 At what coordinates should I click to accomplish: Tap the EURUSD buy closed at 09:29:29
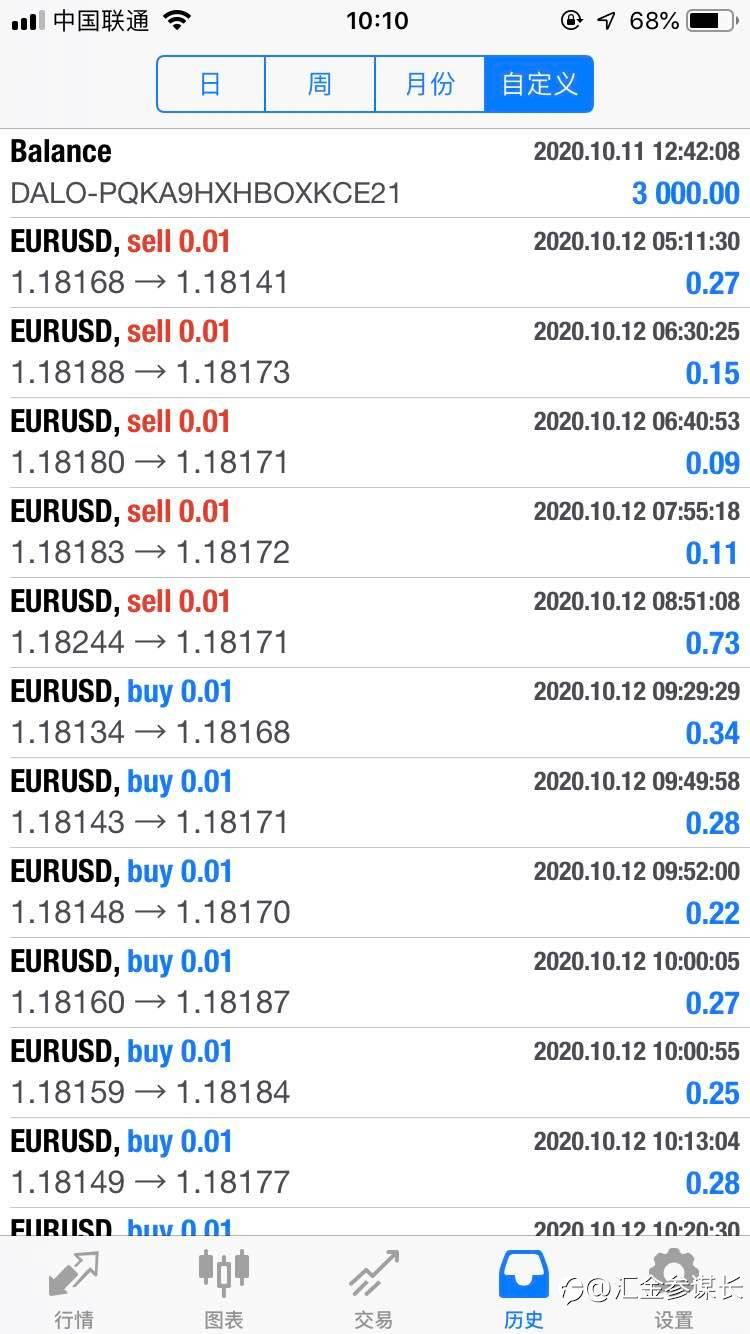tap(375, 713)
